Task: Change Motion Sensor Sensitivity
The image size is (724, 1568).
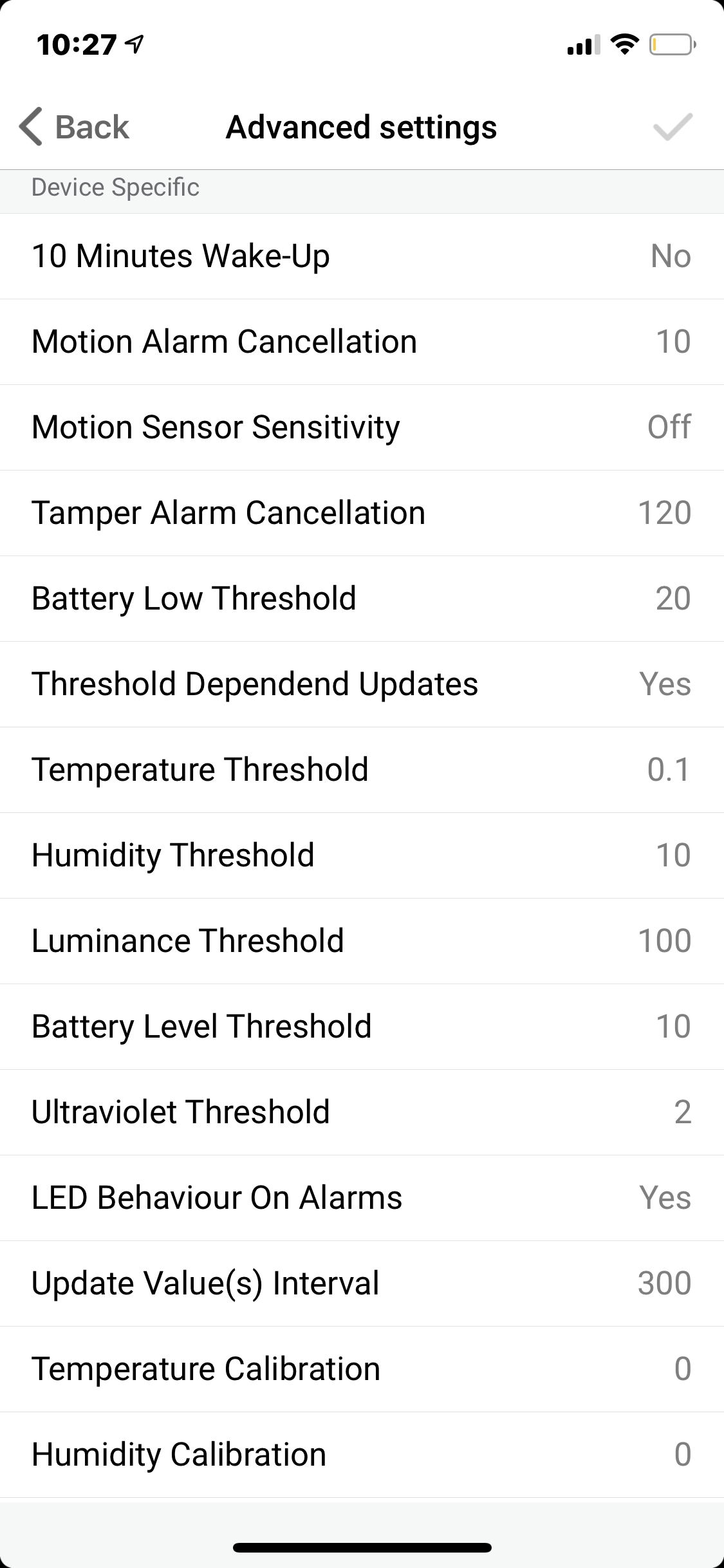Action: pyautogui.click(x=362, y=427)
